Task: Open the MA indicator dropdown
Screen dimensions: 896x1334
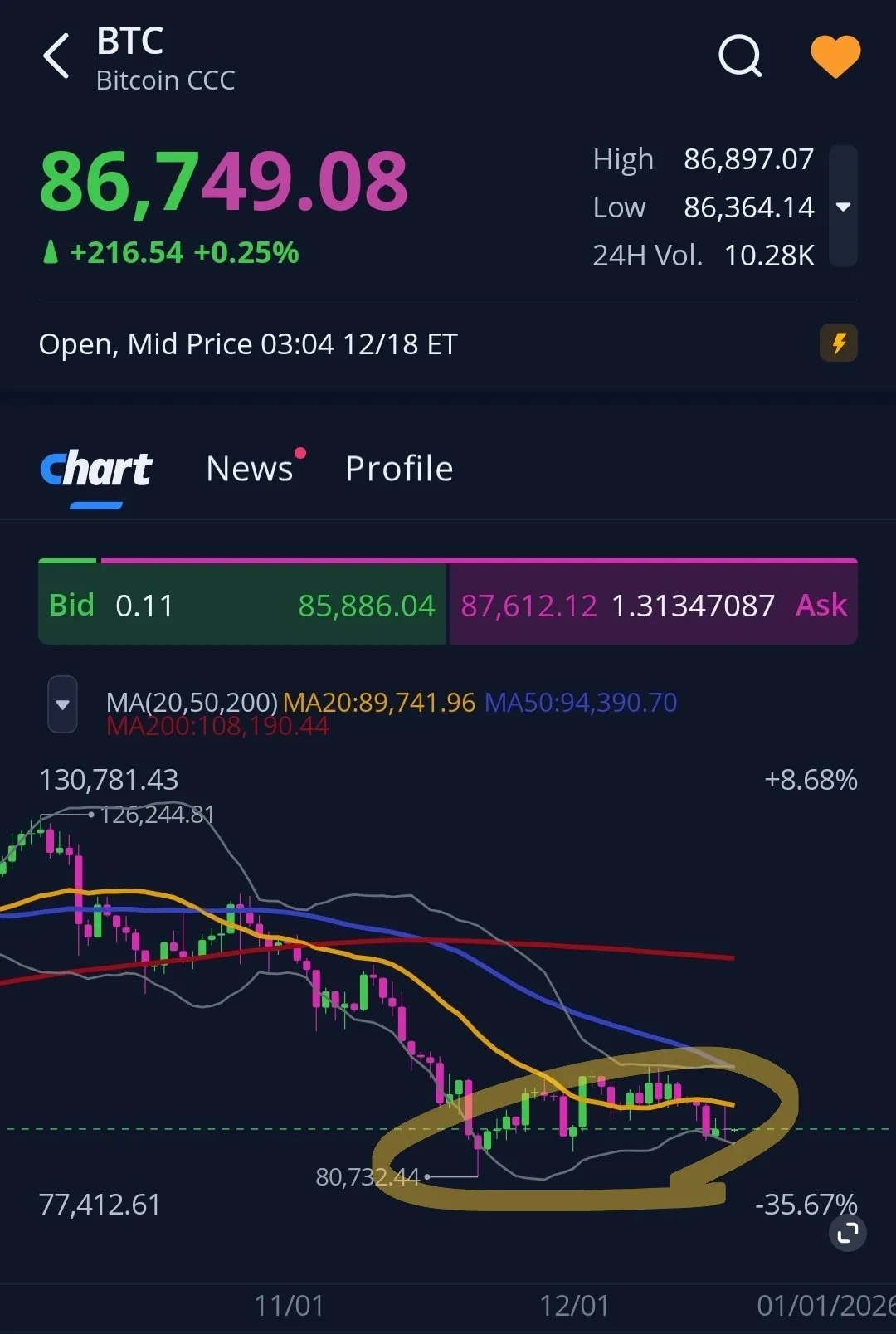Action: (x=62, y=704)
